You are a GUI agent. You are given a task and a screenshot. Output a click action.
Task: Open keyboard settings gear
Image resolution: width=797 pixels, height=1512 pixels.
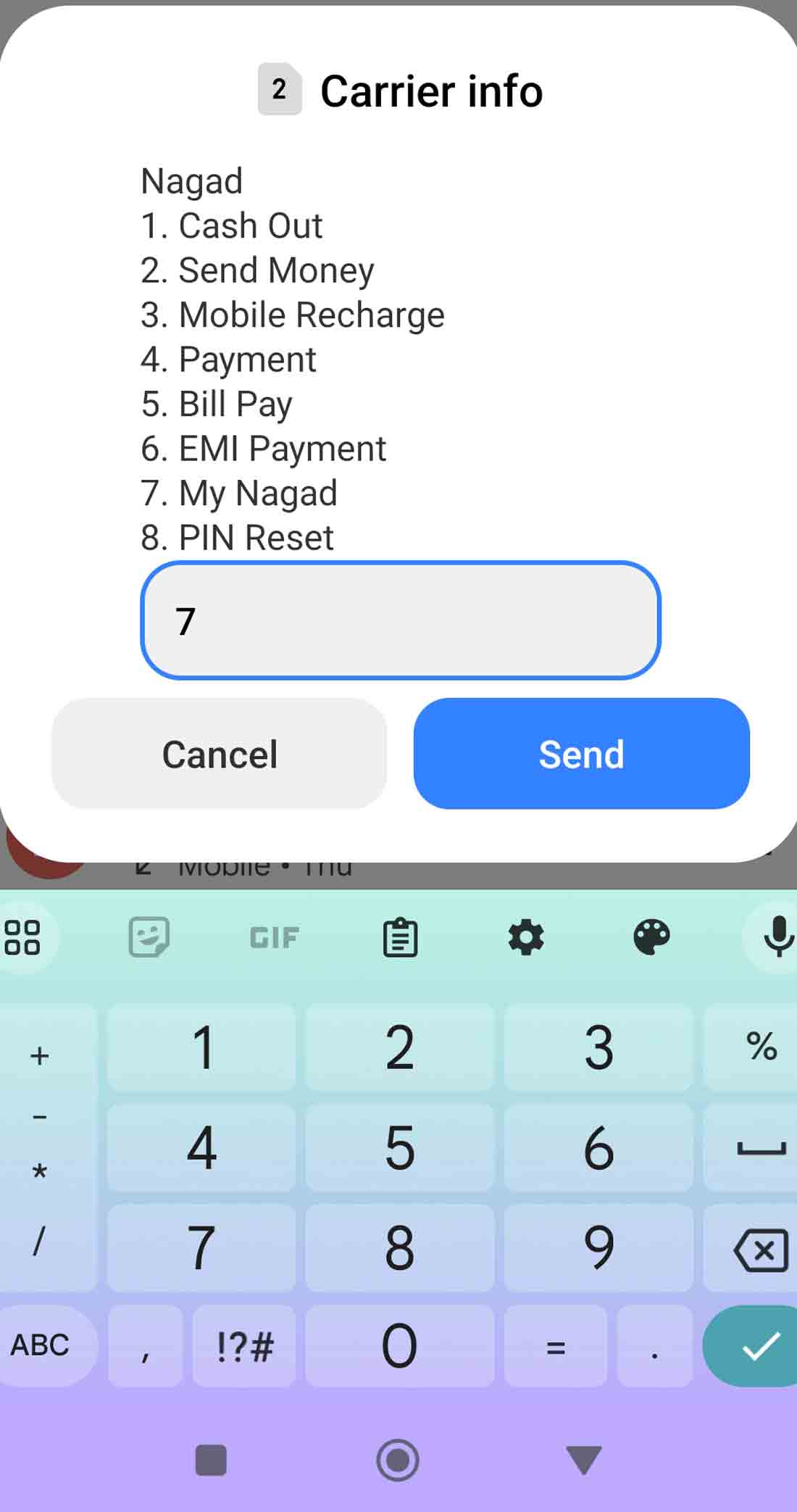point(526,937)
